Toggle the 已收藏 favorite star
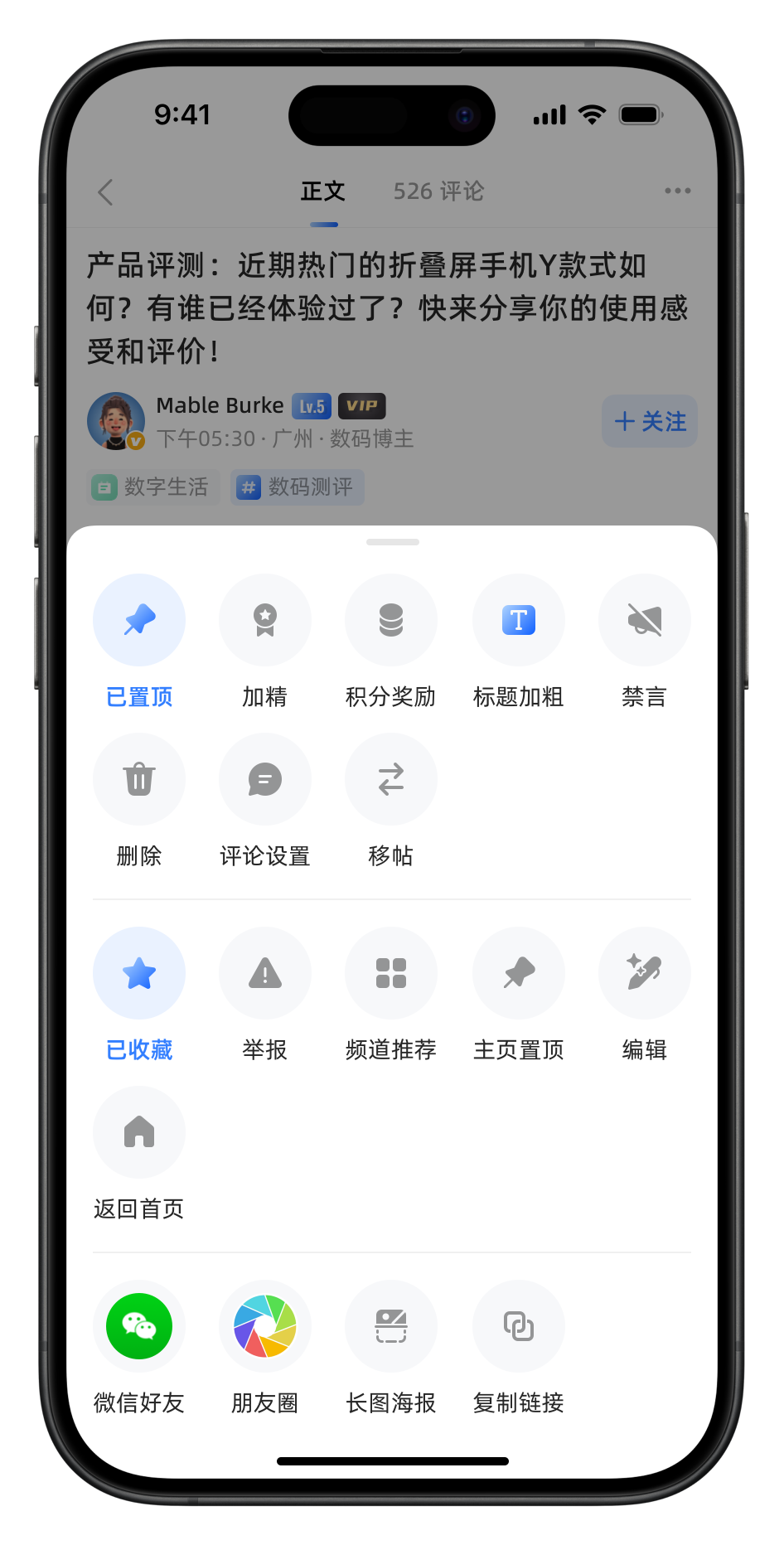The height and width of the screenshot is (1545, 784). point(139,974)
